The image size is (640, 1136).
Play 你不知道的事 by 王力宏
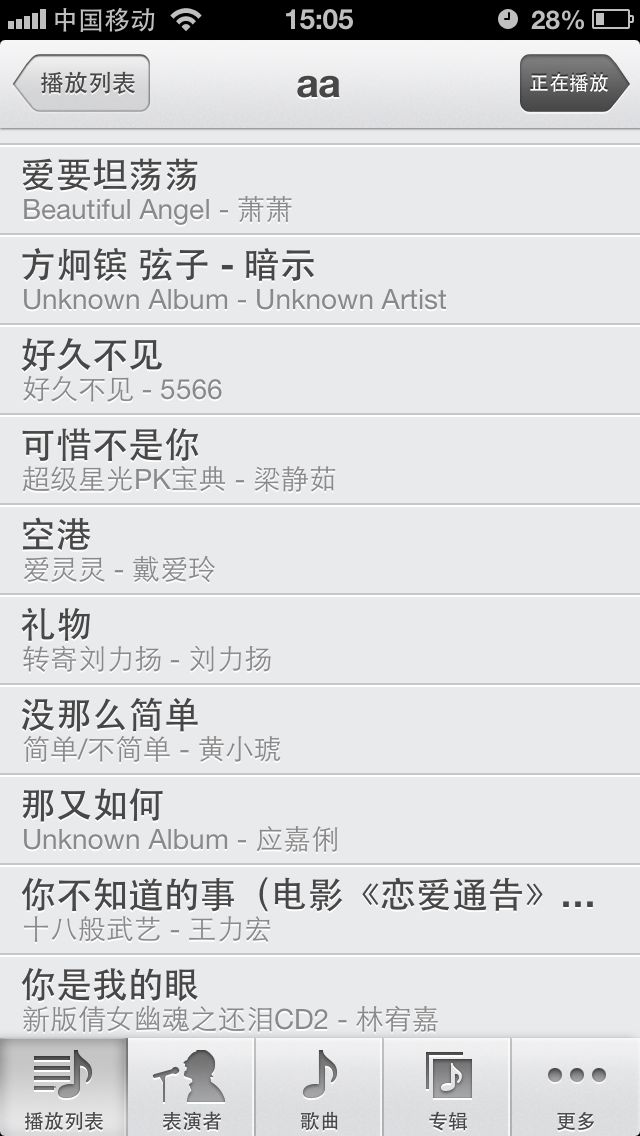click(x=320, y=909)
